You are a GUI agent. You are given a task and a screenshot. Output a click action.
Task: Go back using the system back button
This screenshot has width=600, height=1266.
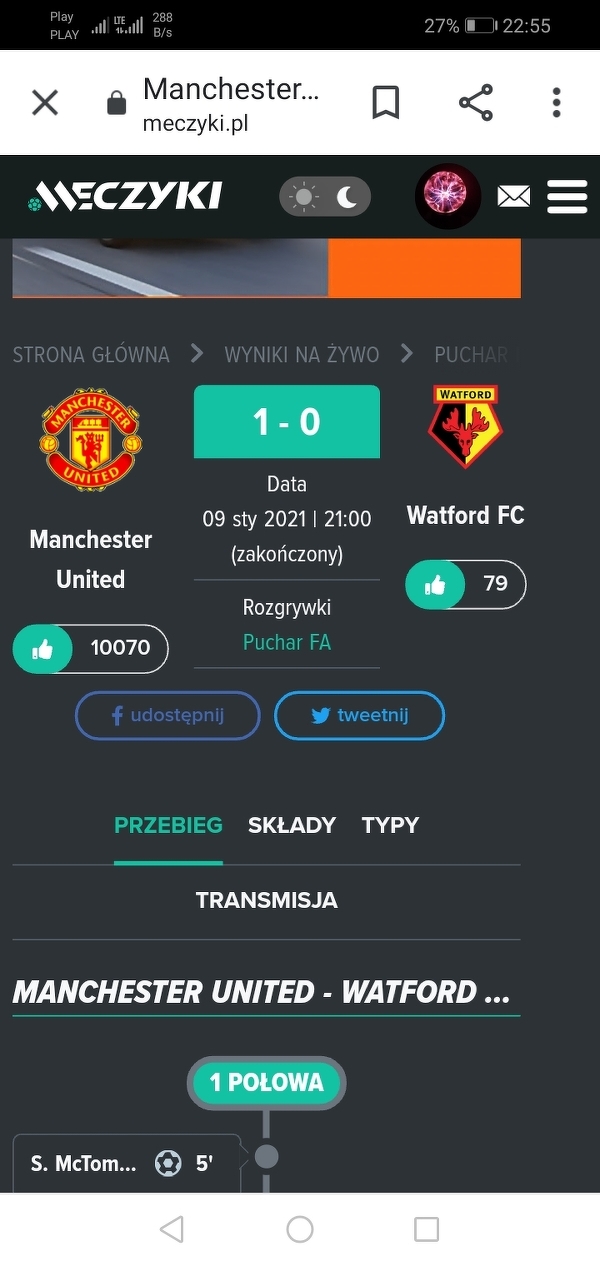point(172,1229)
